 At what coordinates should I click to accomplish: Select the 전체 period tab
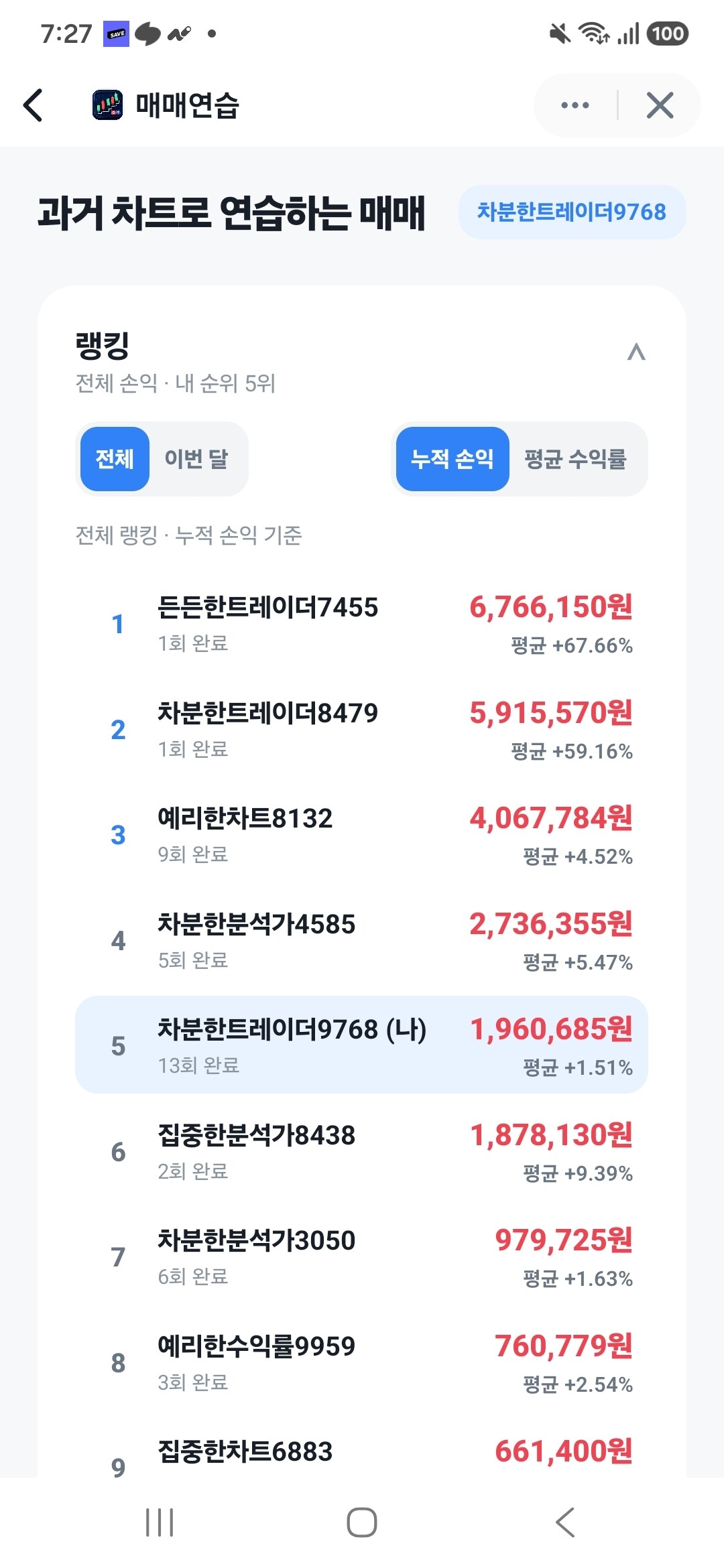[x=115, y=459]
